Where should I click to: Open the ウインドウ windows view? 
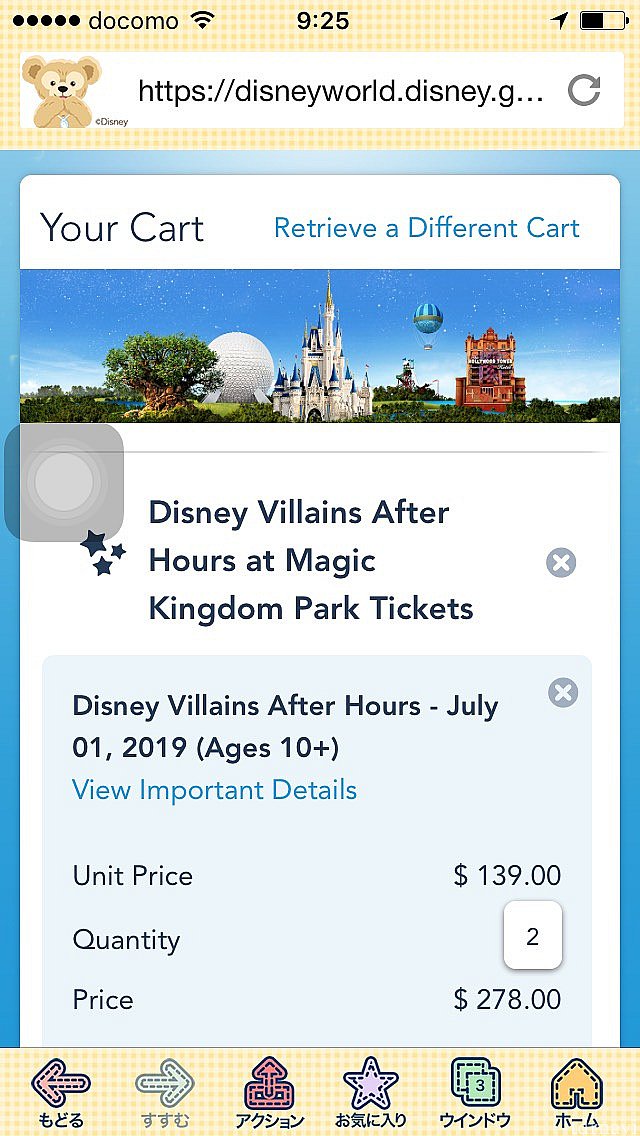tap(475, 1094)
